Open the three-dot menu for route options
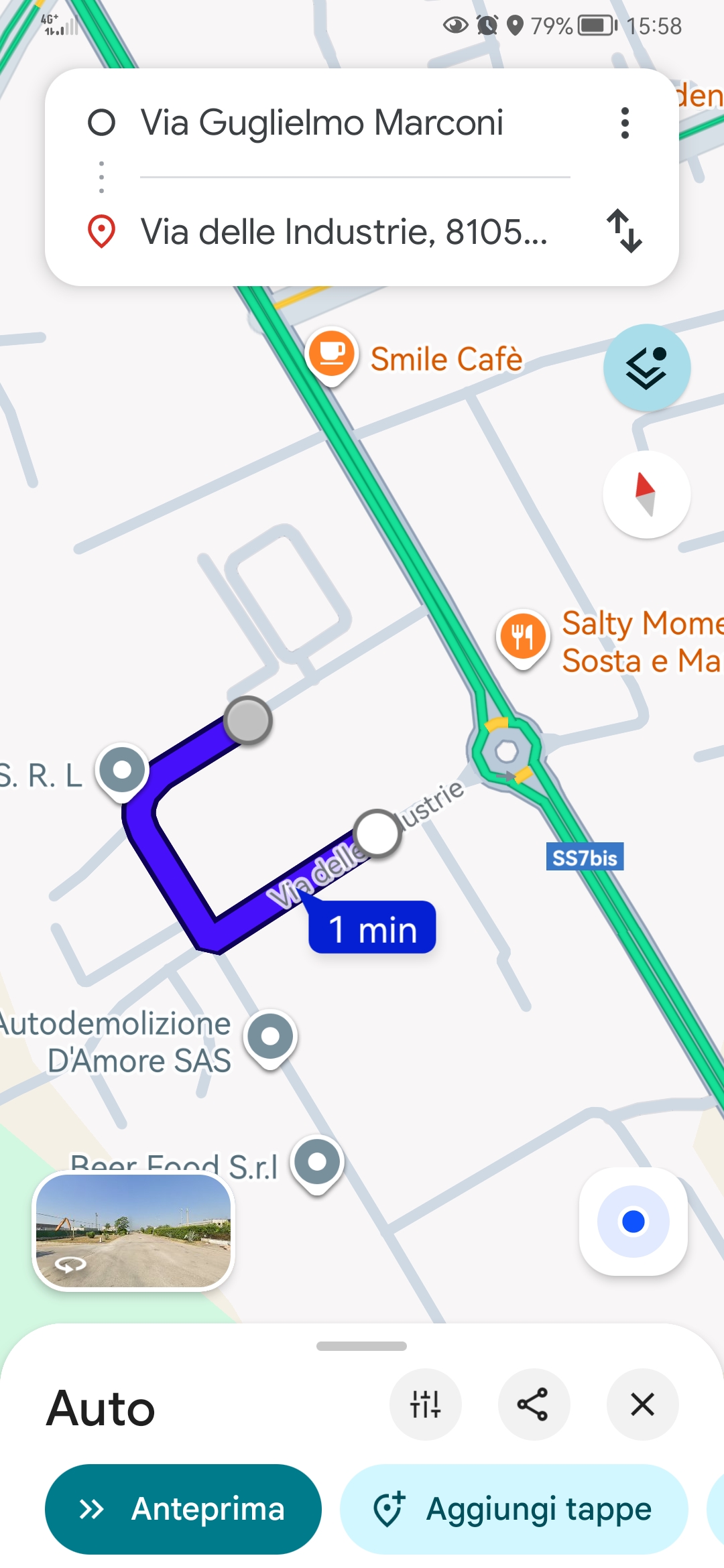The height and width of the screenshot is (1568, 724). click(x=625, y=123)
